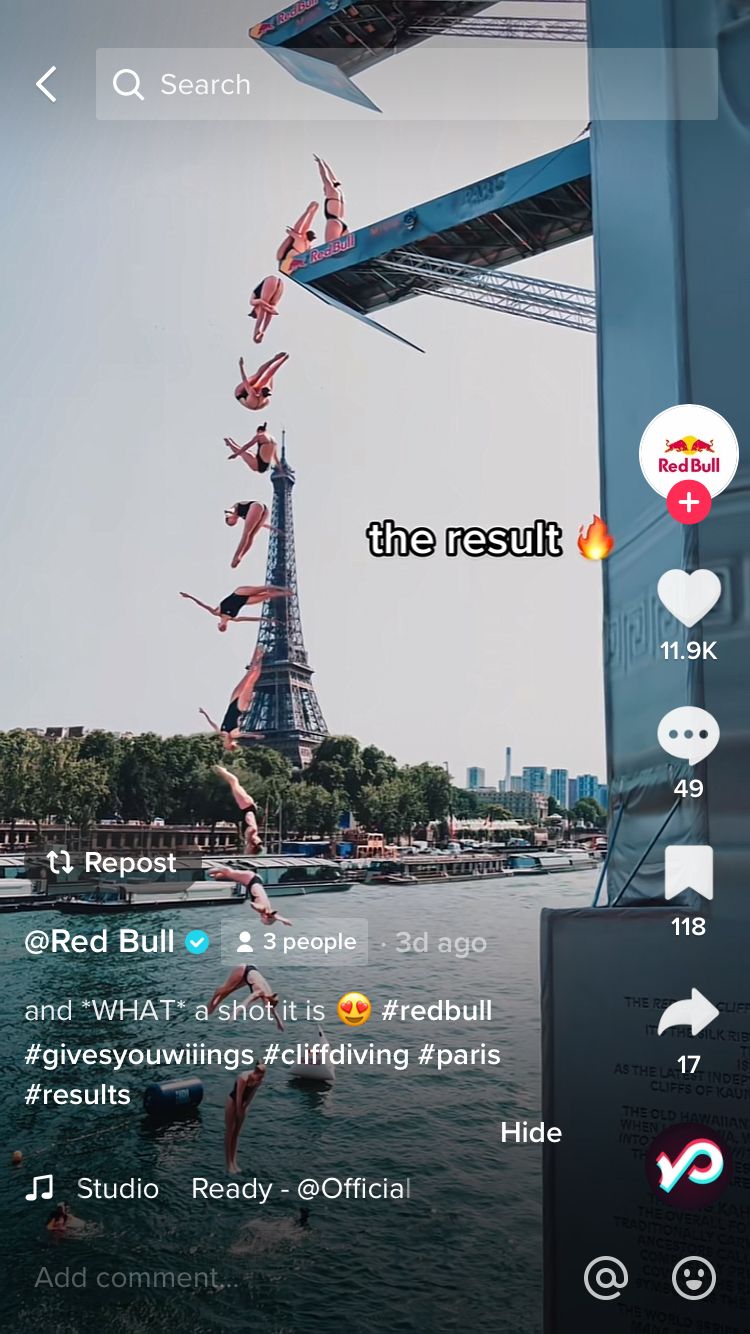Hide the video caption
750x1334 pixels.
pos(531,1132)
